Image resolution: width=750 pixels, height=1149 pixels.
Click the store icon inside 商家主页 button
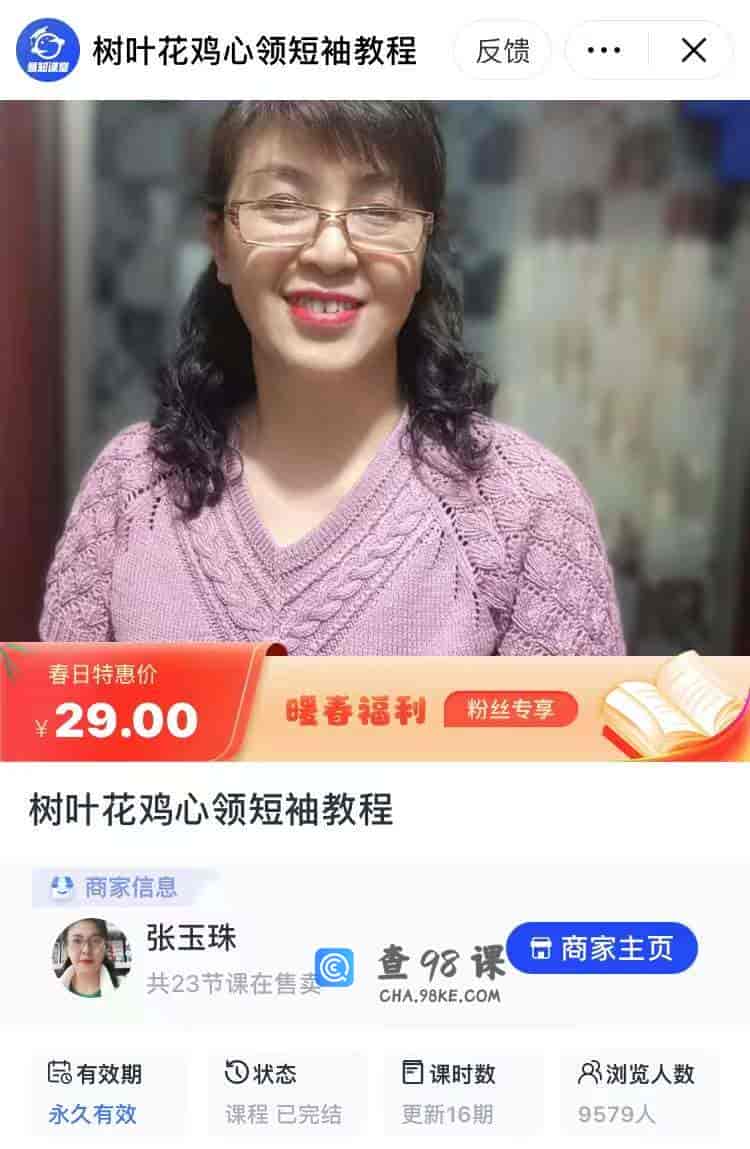(541, 950)
